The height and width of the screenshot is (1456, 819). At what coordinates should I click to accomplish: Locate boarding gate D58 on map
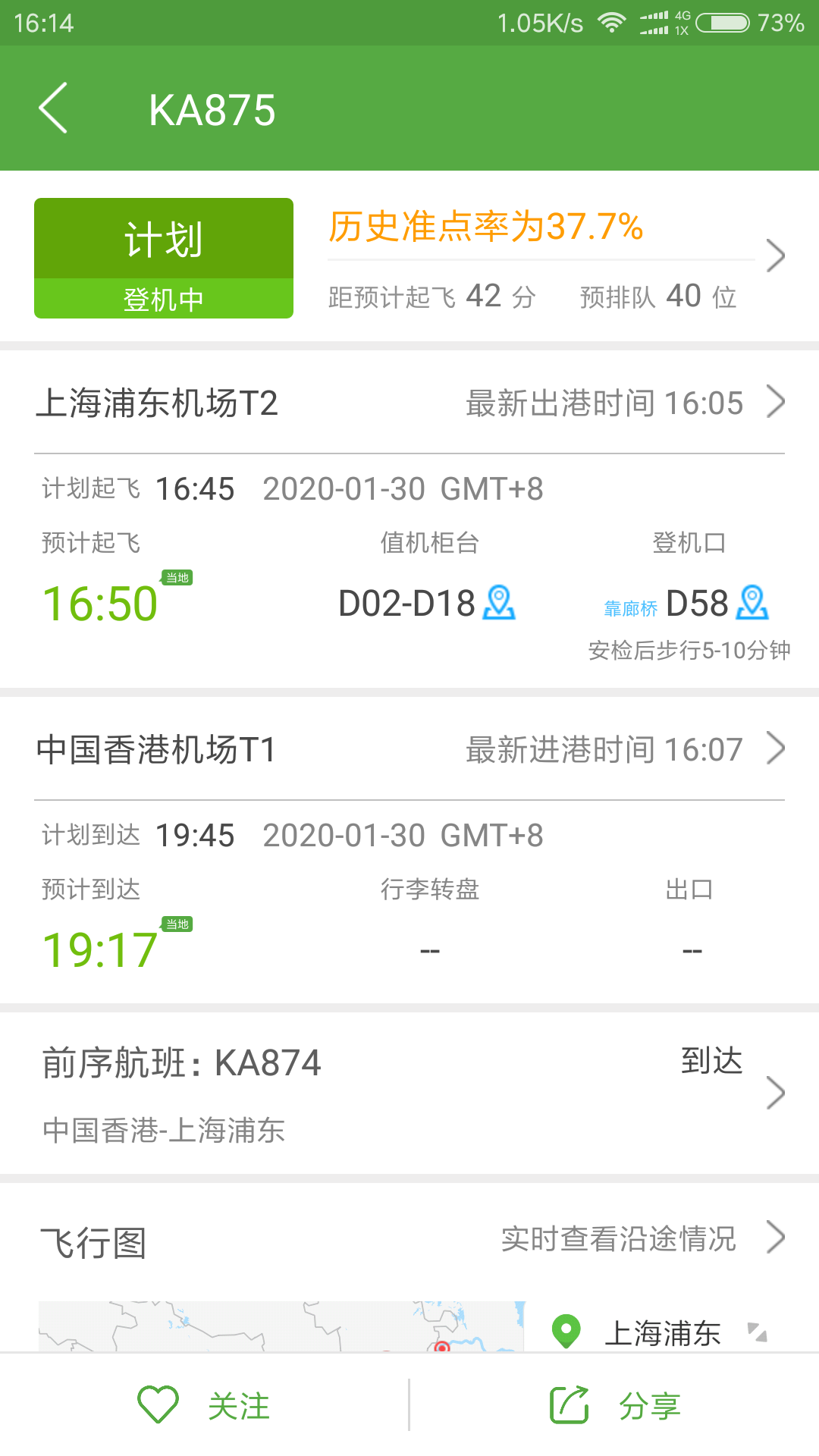pos(753,603)
